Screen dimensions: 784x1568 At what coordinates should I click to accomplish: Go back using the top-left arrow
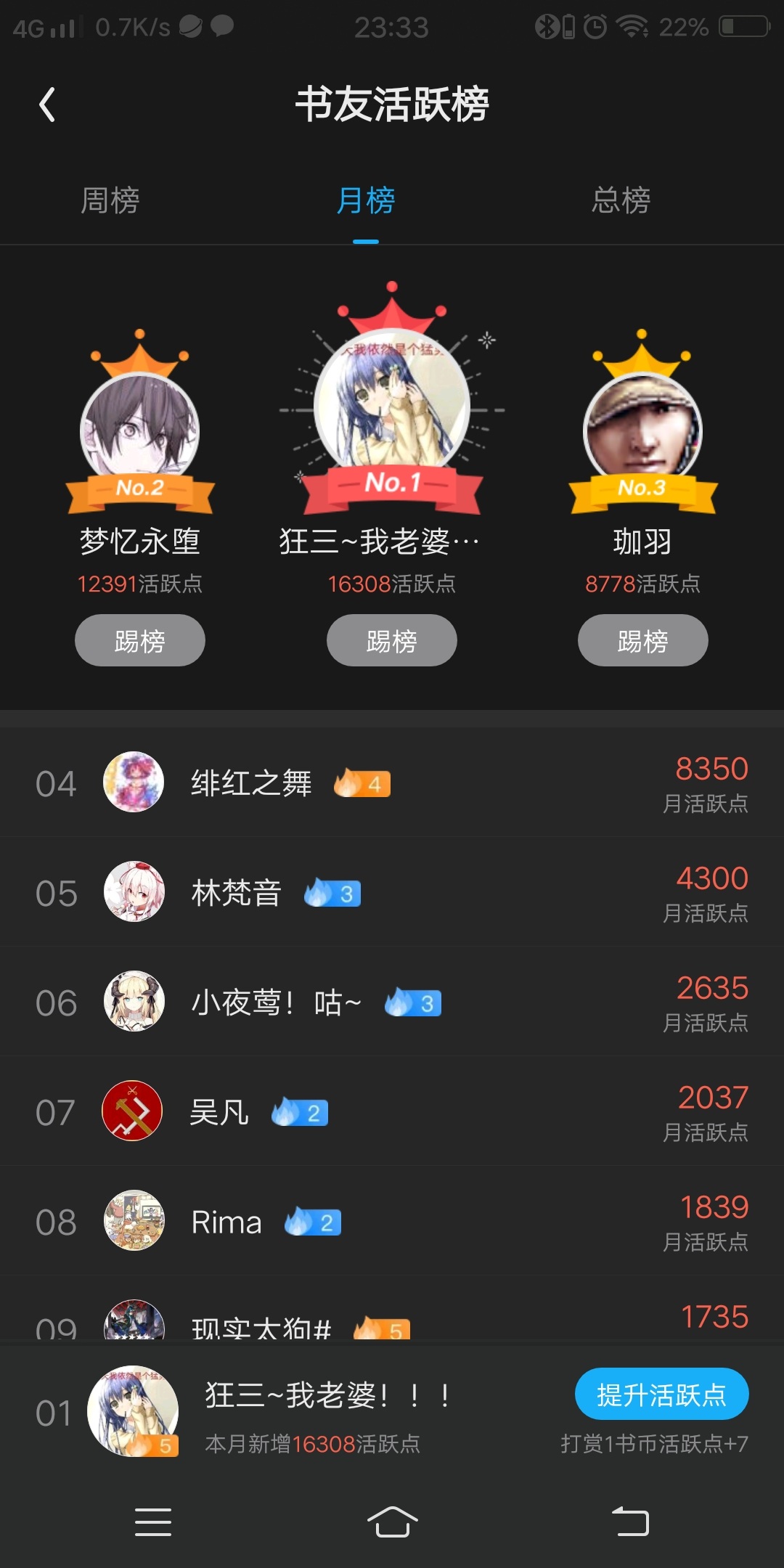[x=47, y=105]
